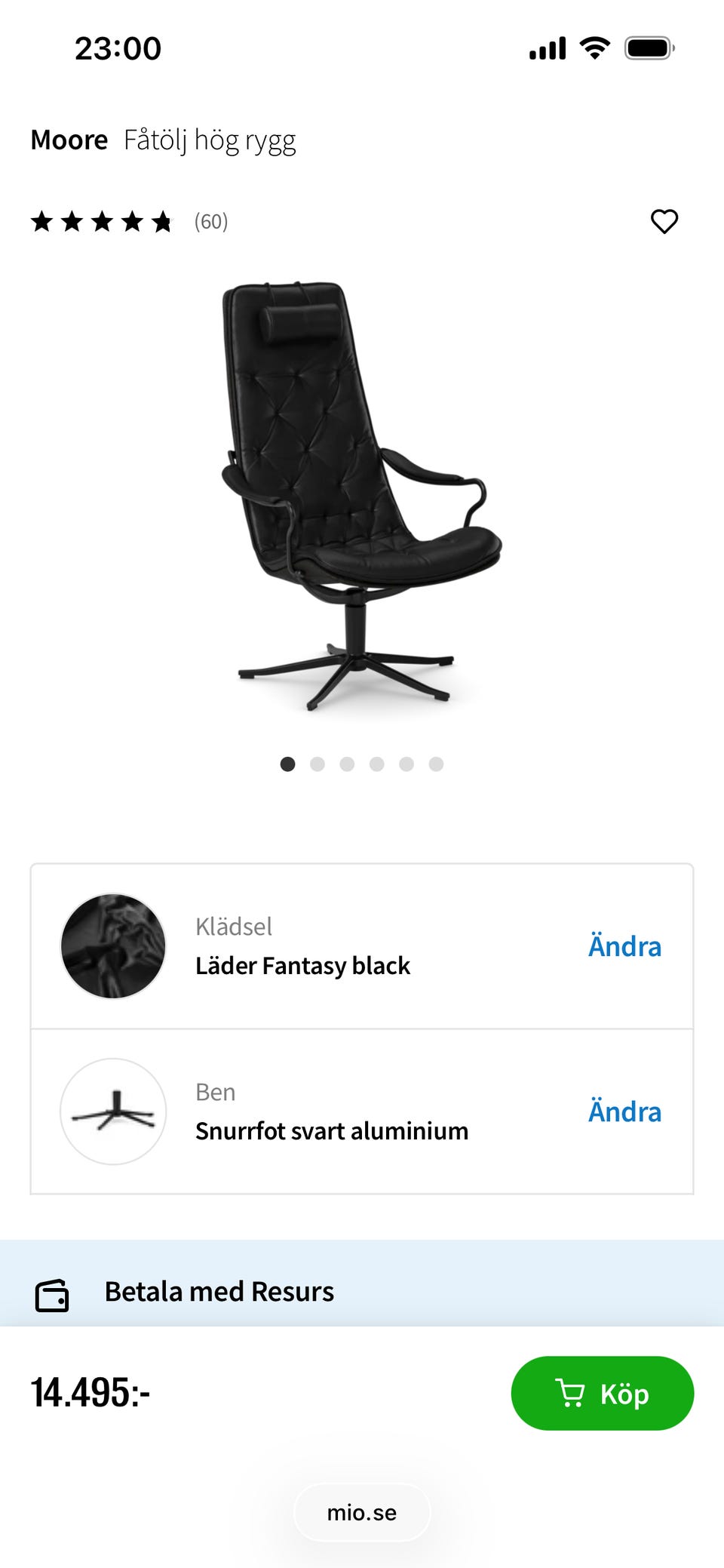The height and width of the screenshot is (1568, 724).
Task: Jump to the last image via the page dot
Action: pyautogui.click(x=436, y=764)
